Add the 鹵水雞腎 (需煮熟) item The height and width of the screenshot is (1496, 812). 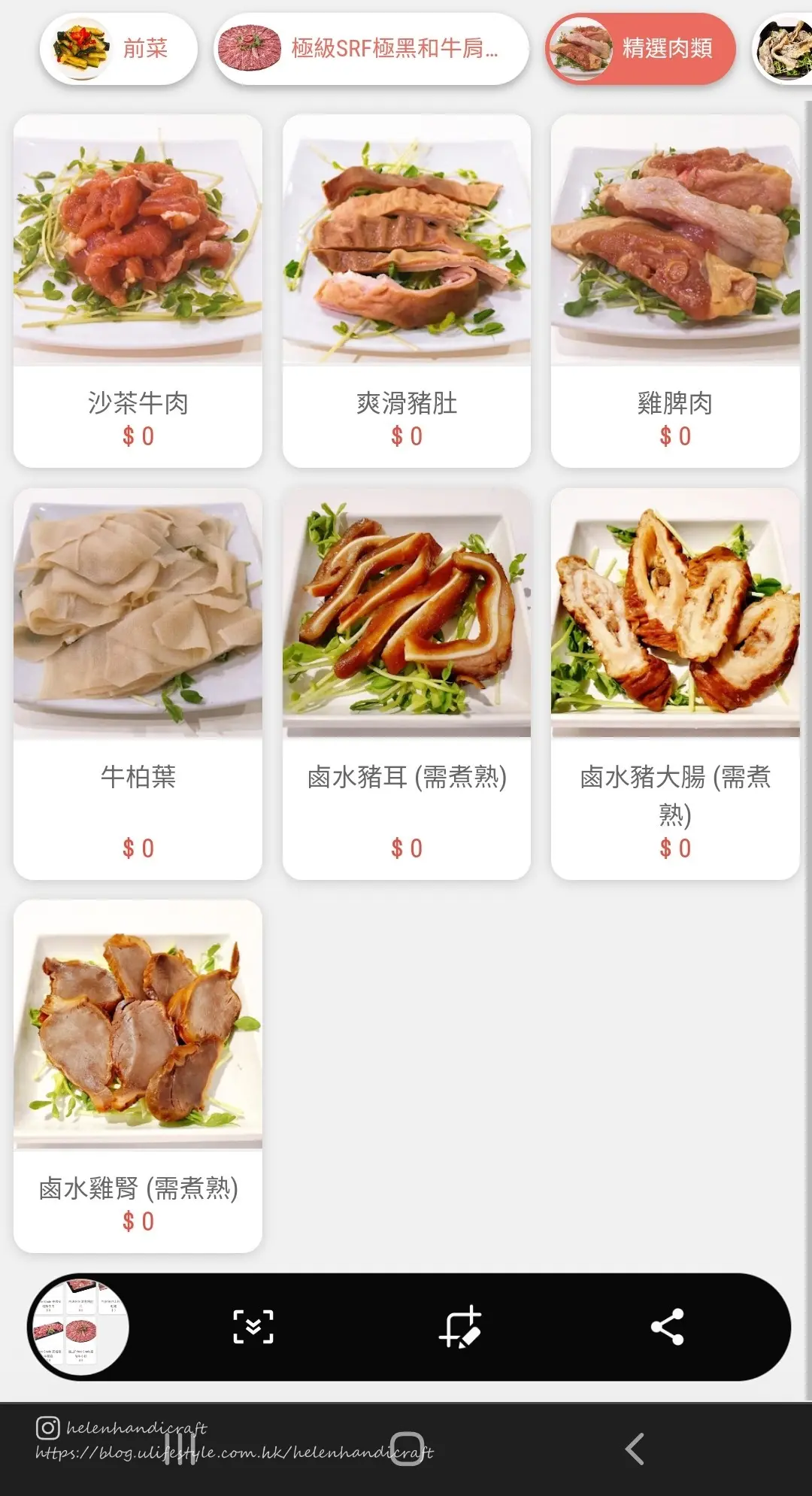click(138, 1076)
